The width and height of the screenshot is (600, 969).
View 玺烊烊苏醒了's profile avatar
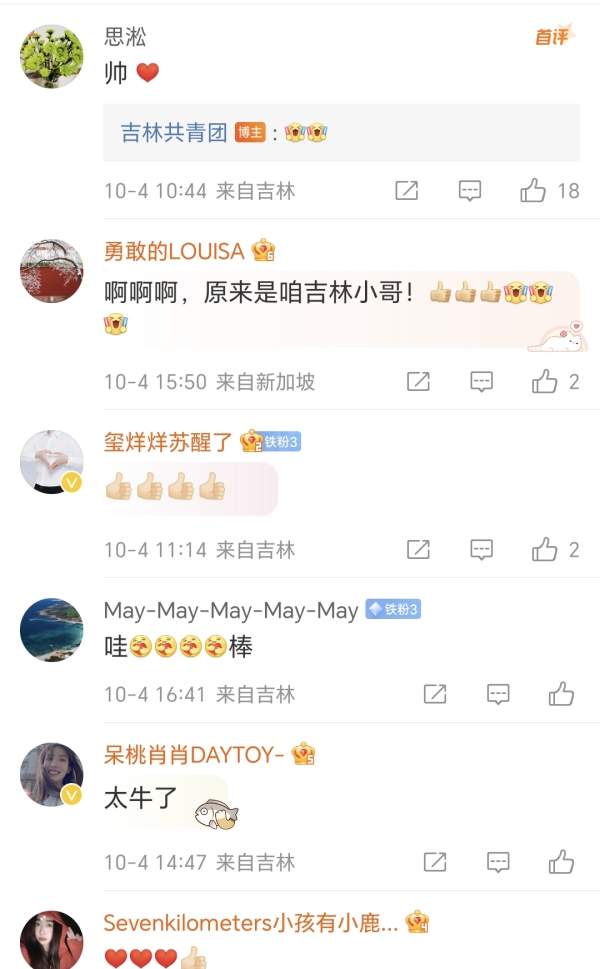point(51,461)
